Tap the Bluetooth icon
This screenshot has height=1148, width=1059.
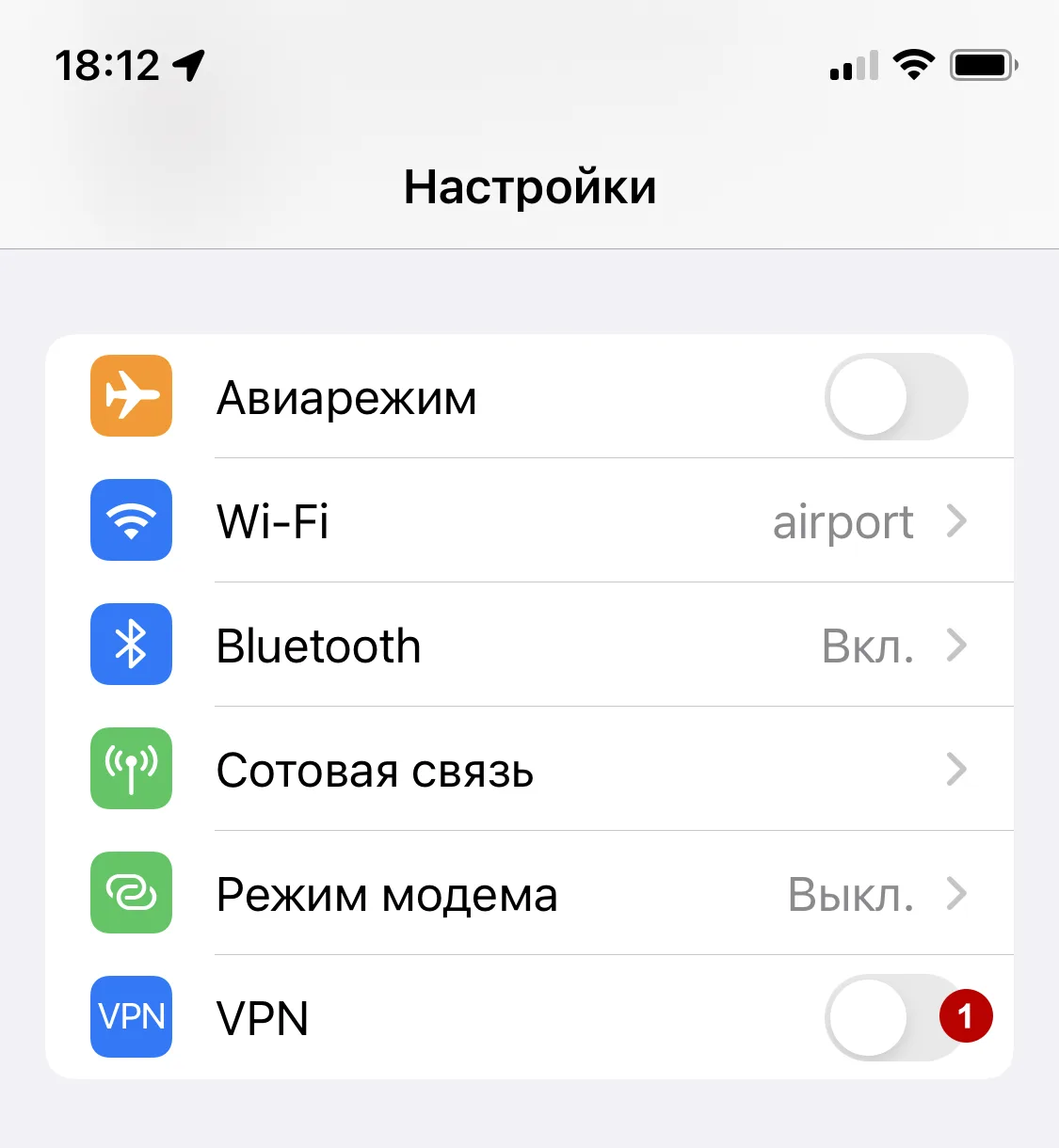pyautogui.click(x=131, y=645)
